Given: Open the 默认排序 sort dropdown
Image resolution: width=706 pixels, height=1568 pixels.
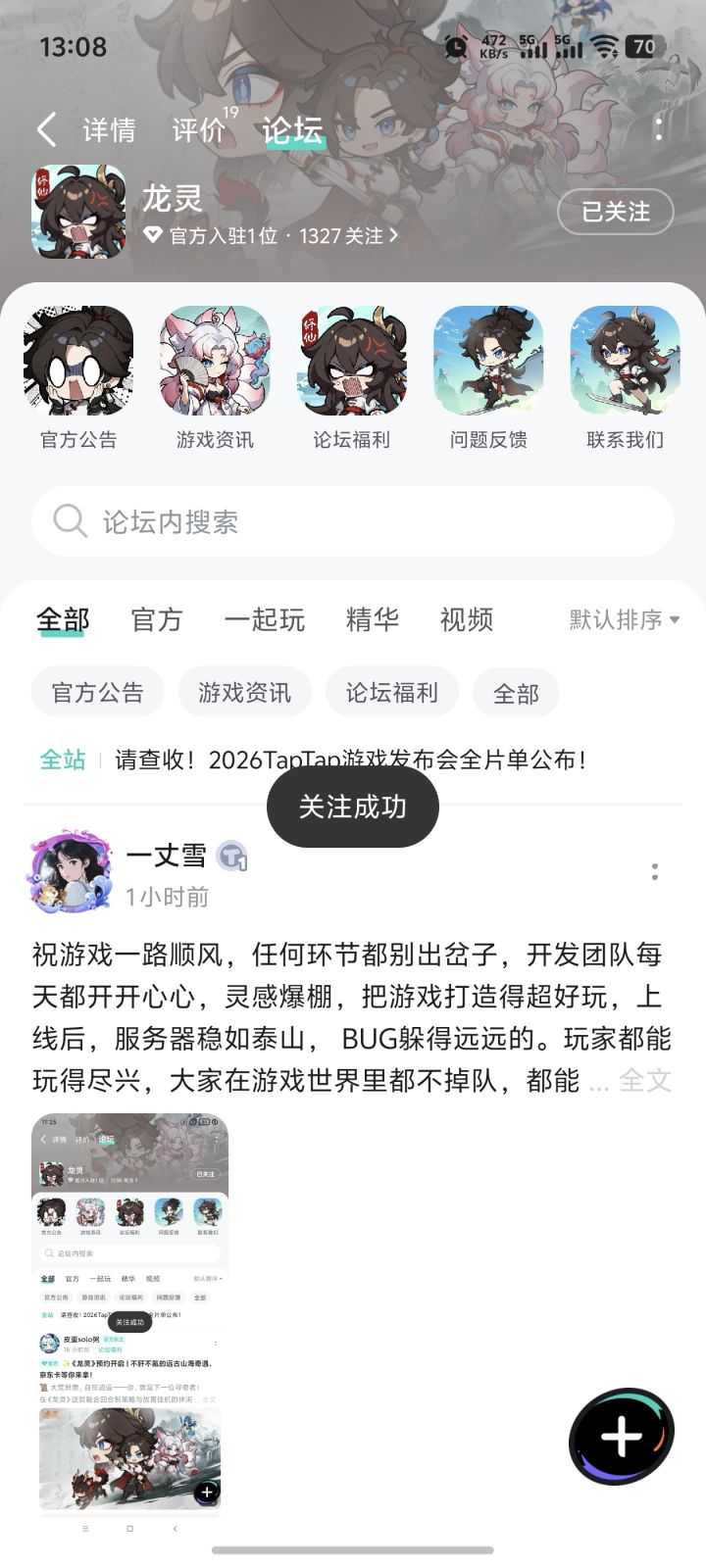Looking at the screenshot, I should [625, 619].
